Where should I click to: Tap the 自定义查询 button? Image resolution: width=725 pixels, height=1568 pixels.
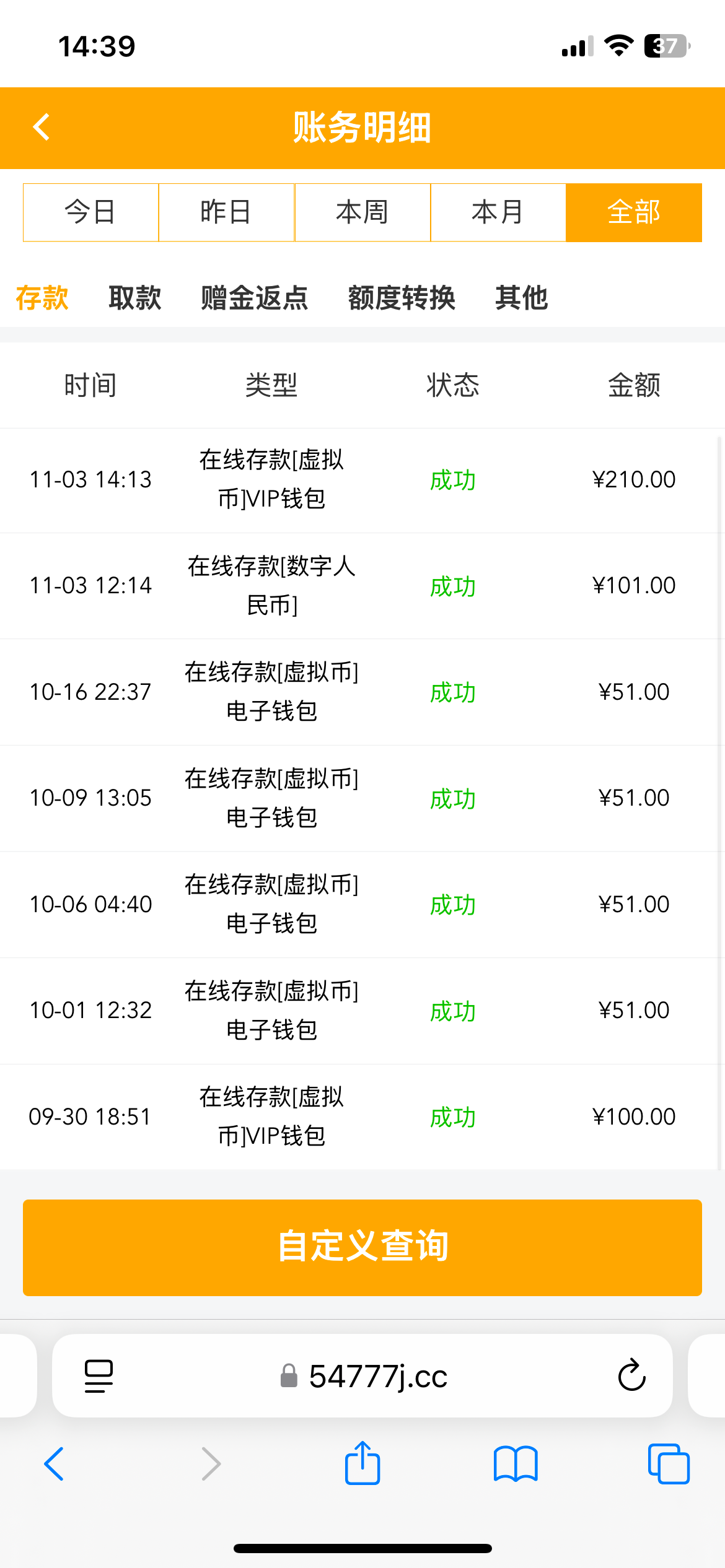coord(362,1247)
